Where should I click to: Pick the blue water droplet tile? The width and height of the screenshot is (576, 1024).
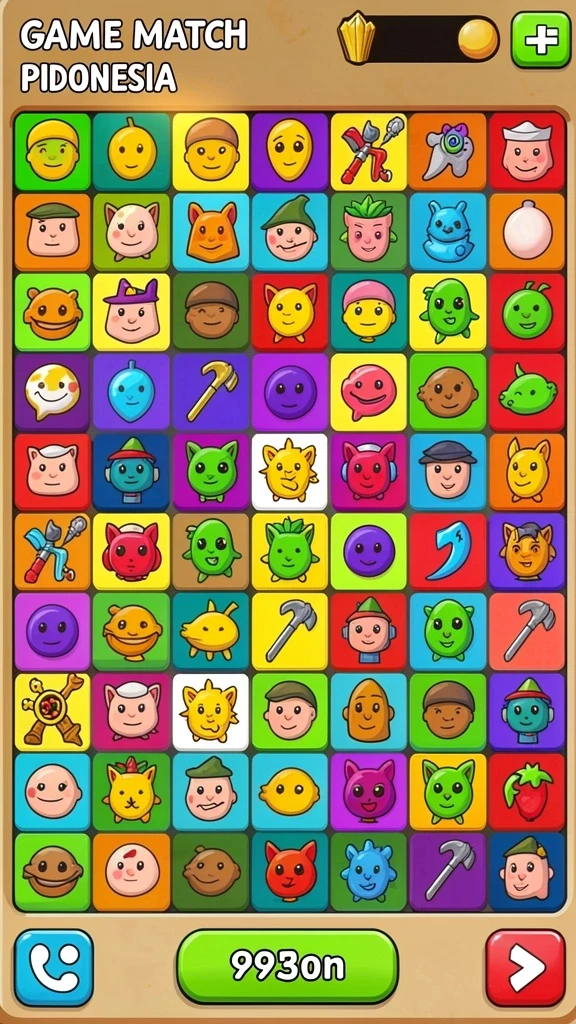tap(131, 392)
